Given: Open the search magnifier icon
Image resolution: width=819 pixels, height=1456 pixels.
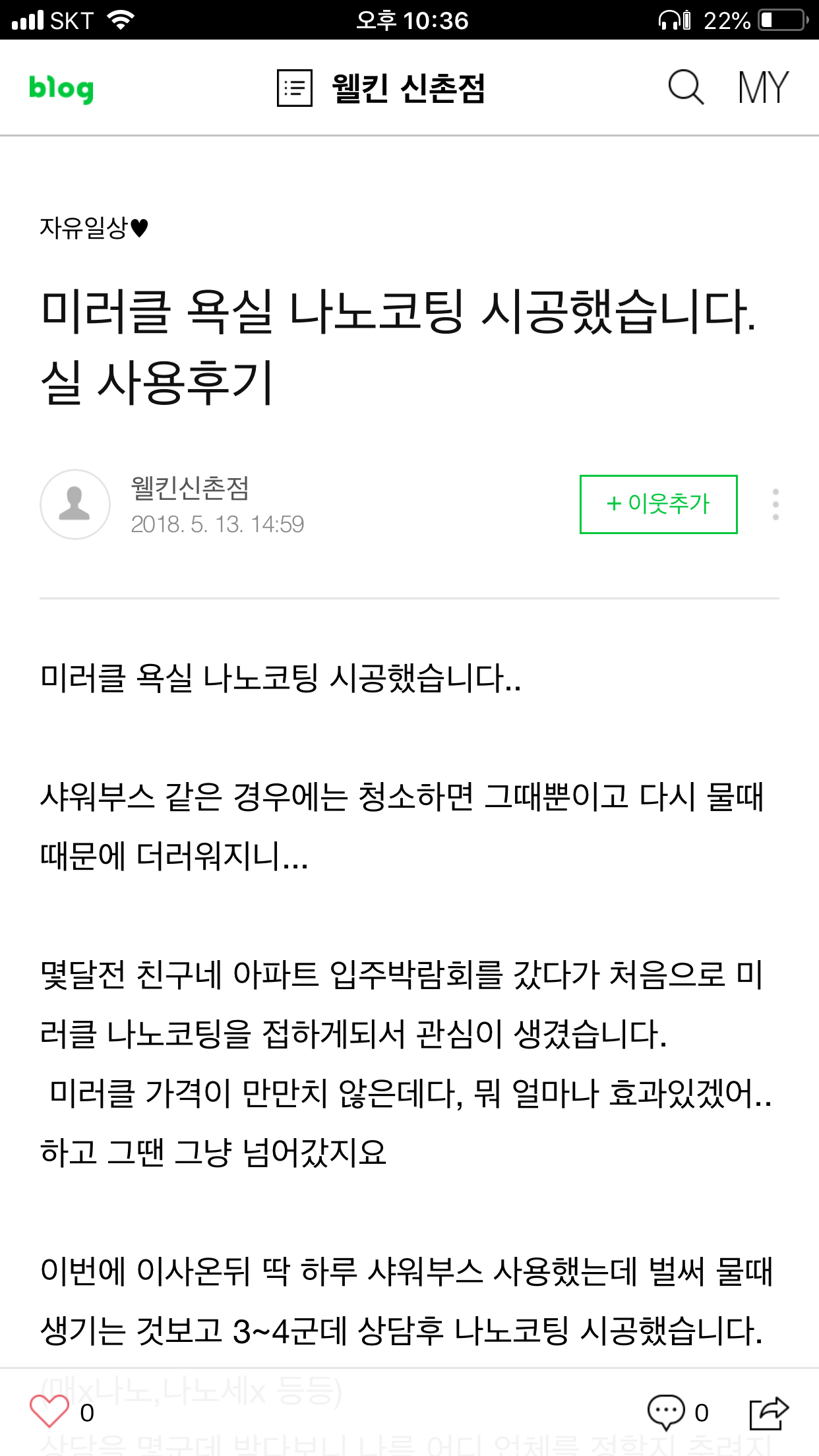Looking at the screenshot, I should (x=686, y=88).
